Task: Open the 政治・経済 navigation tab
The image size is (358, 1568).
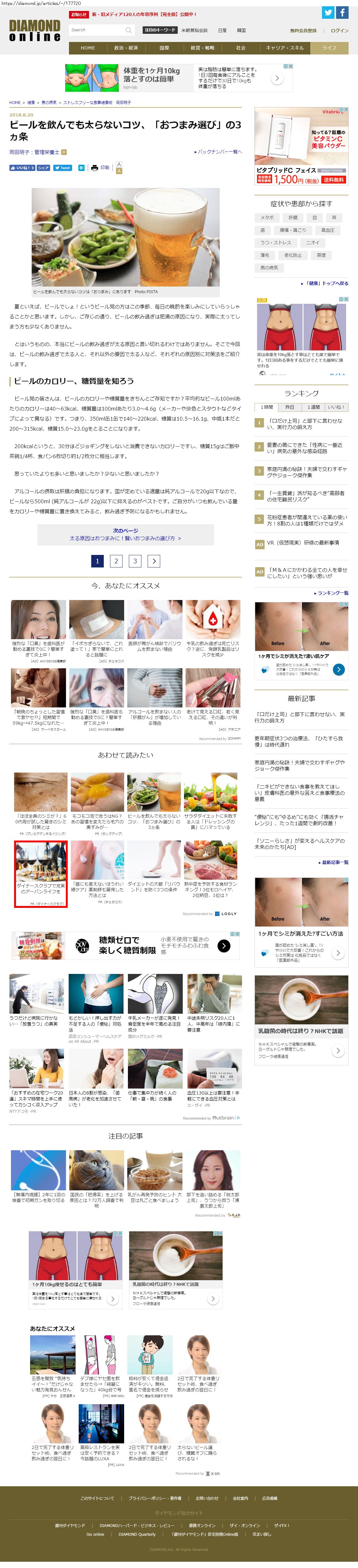Action: coord(126,48)
